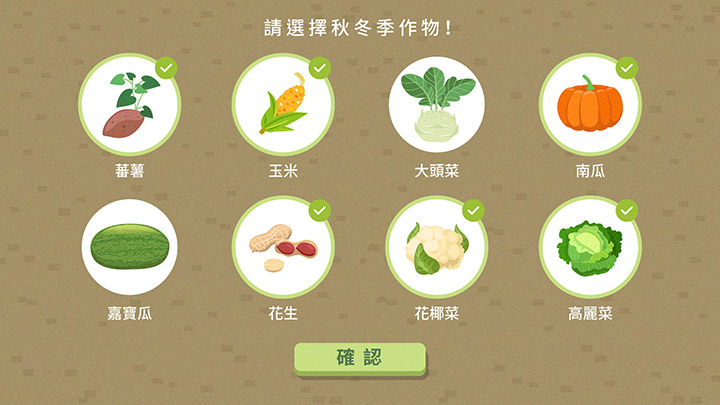
Task: Deselect the 番薯 sweet potato crop
Action: (129, 105)
